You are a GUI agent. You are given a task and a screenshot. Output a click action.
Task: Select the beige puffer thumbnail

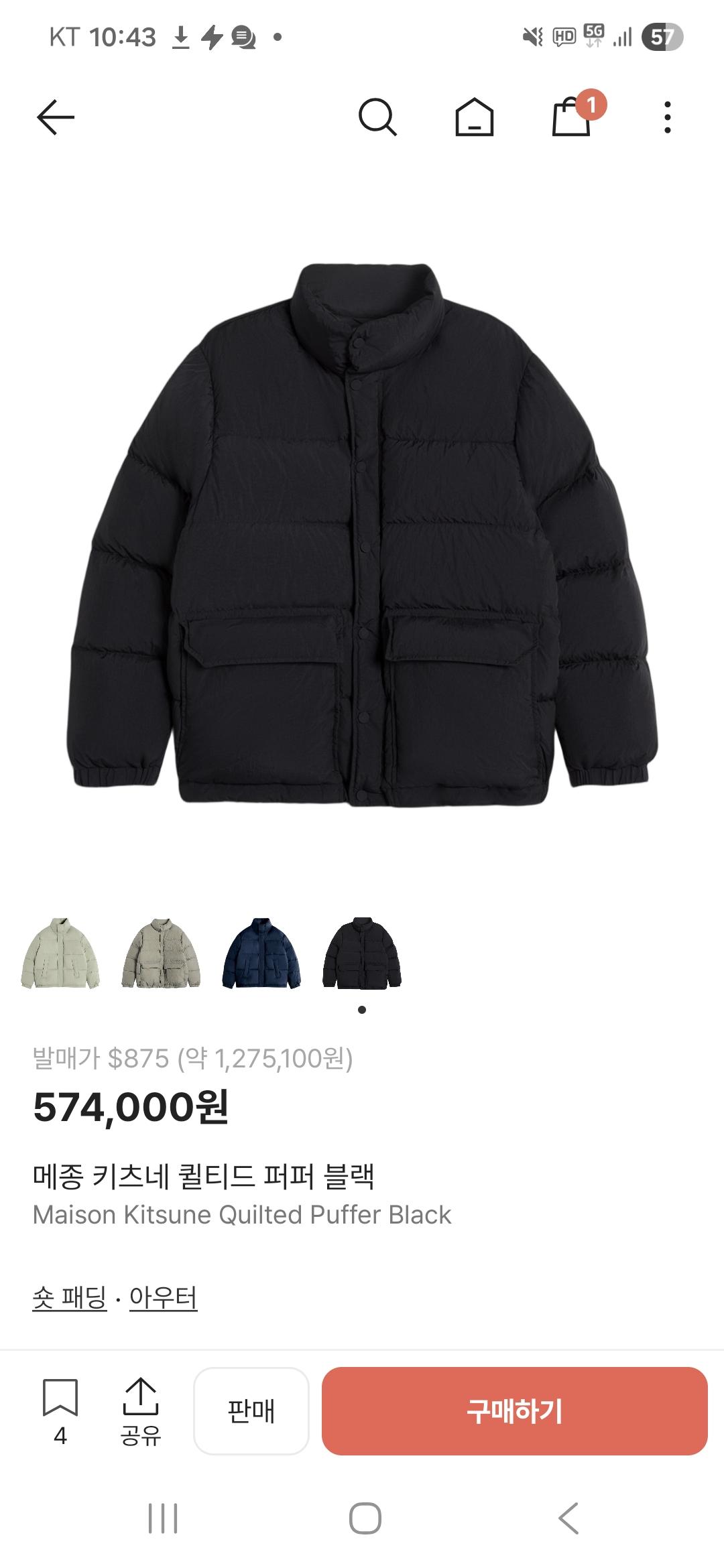161,954
